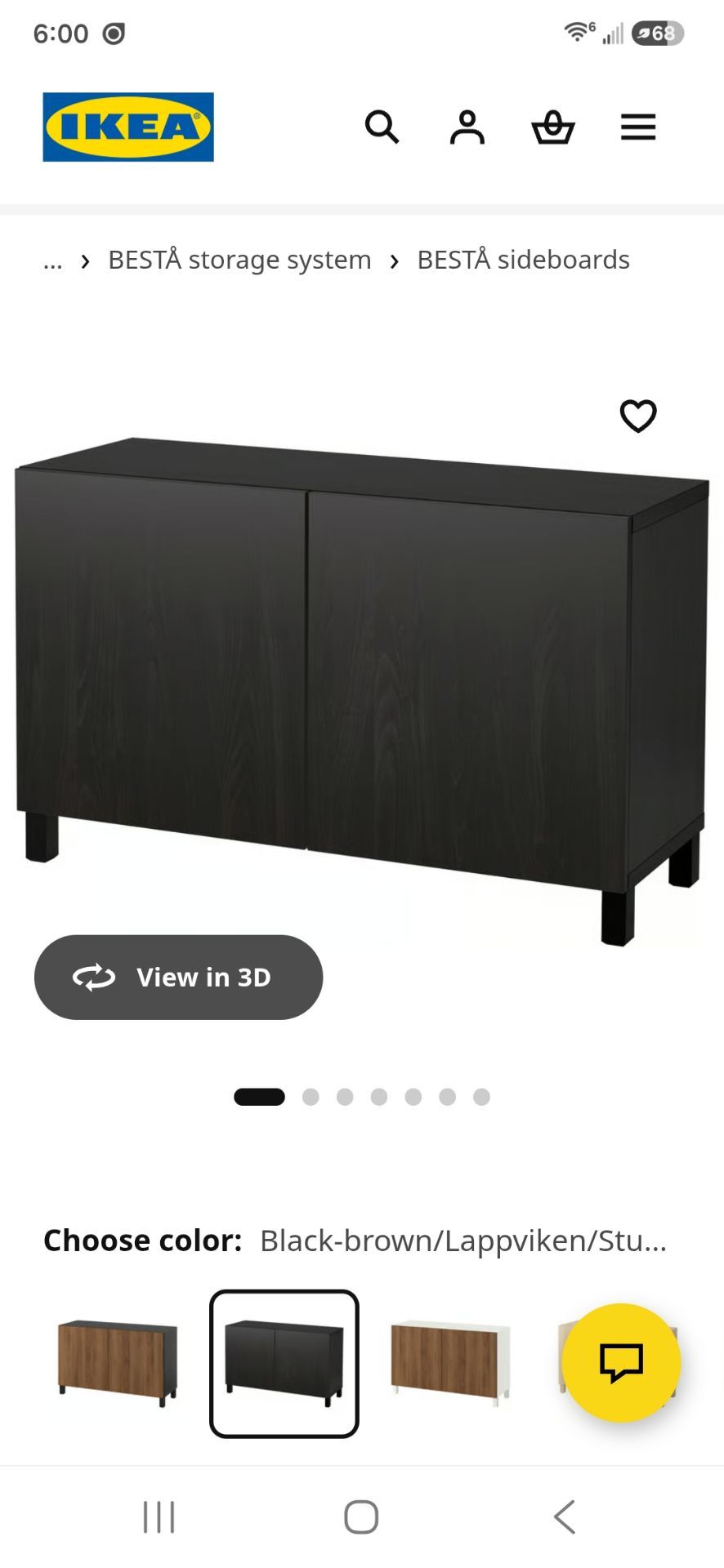Image resolution: width=724 pixels, height=1568 pixels.
Task: Open the BESTÅ storage system breadcrumb
Action: [239, 260]
